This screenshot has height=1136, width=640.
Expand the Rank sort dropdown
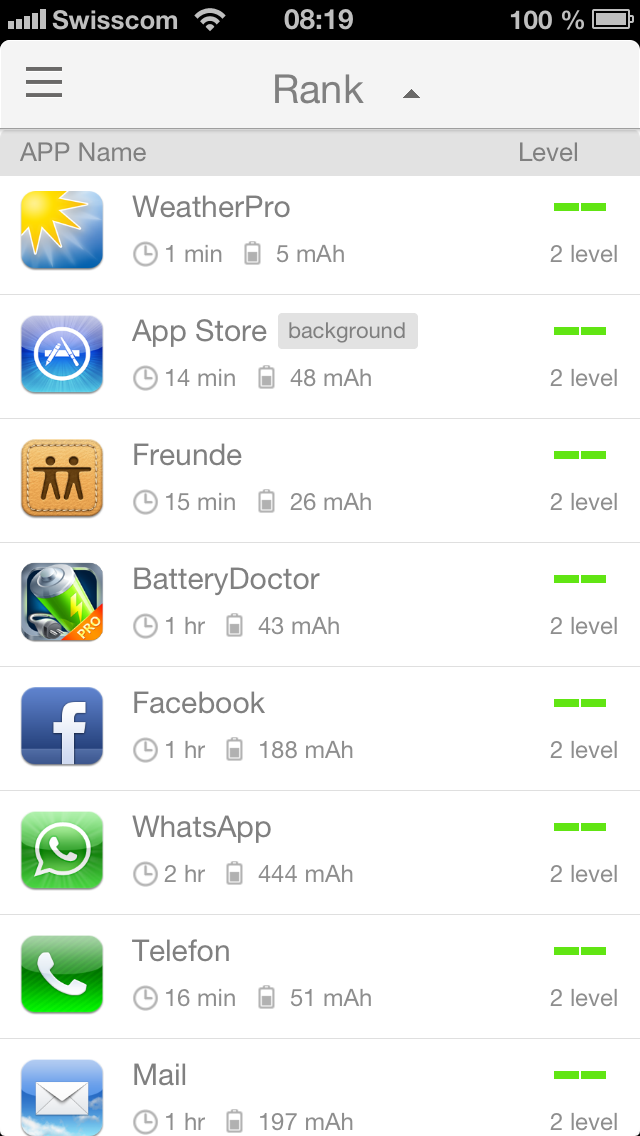tap(346, 90)
